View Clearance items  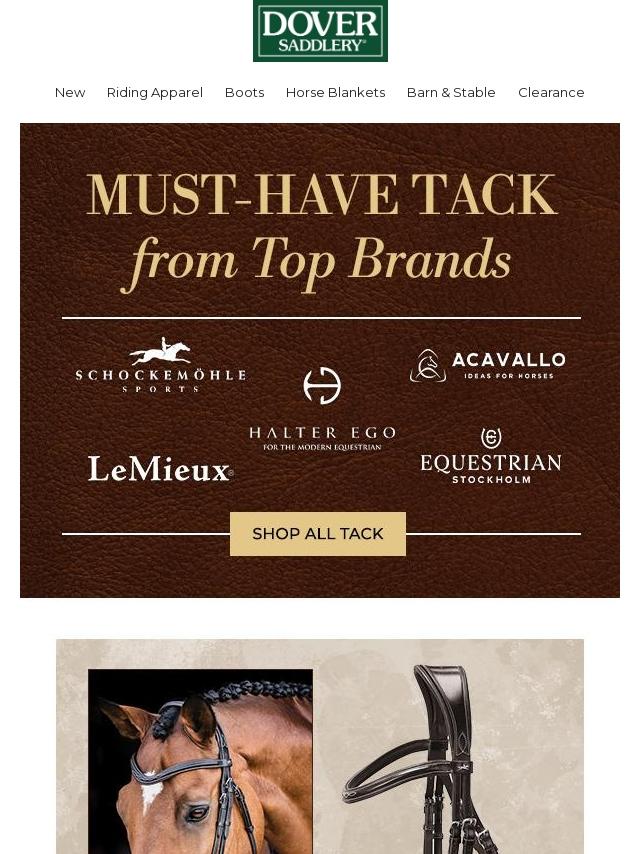coord(551,92)
